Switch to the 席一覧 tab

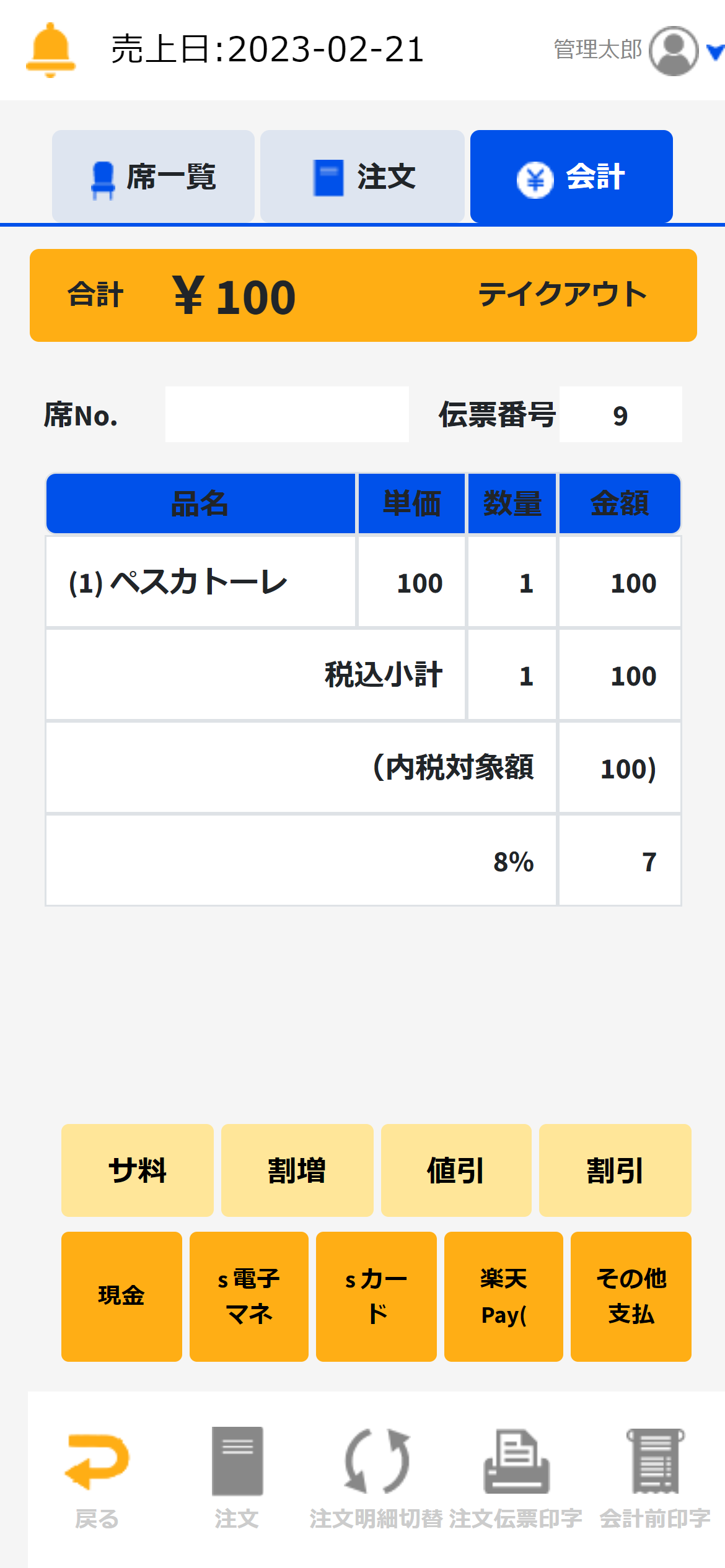pos(153,176)
